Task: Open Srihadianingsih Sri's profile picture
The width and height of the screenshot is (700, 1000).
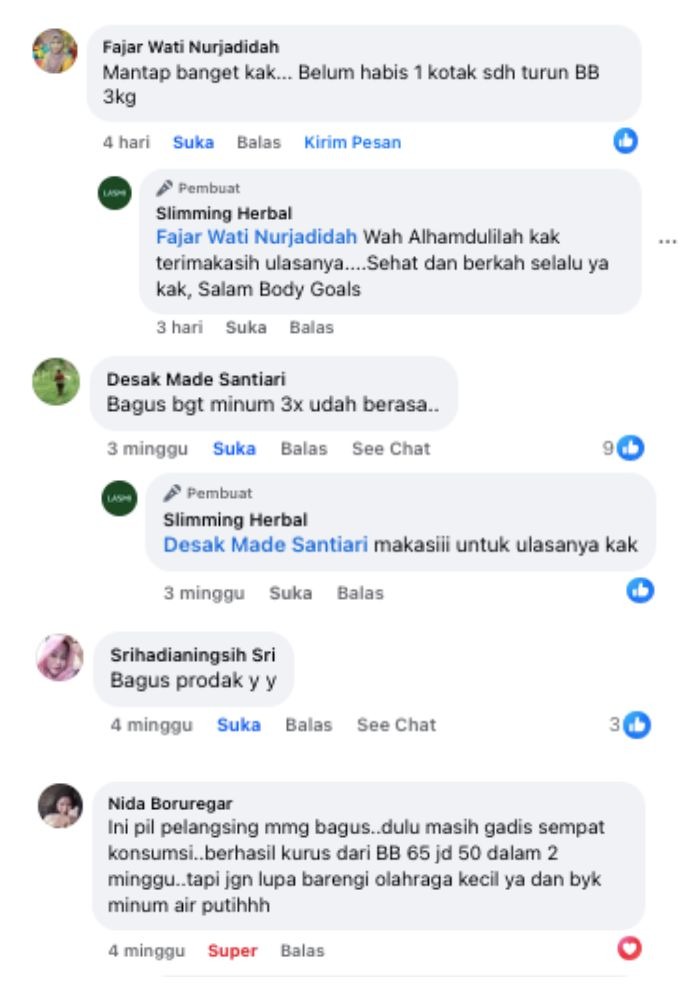Action: pyautogui.click(x=60, y=657)
